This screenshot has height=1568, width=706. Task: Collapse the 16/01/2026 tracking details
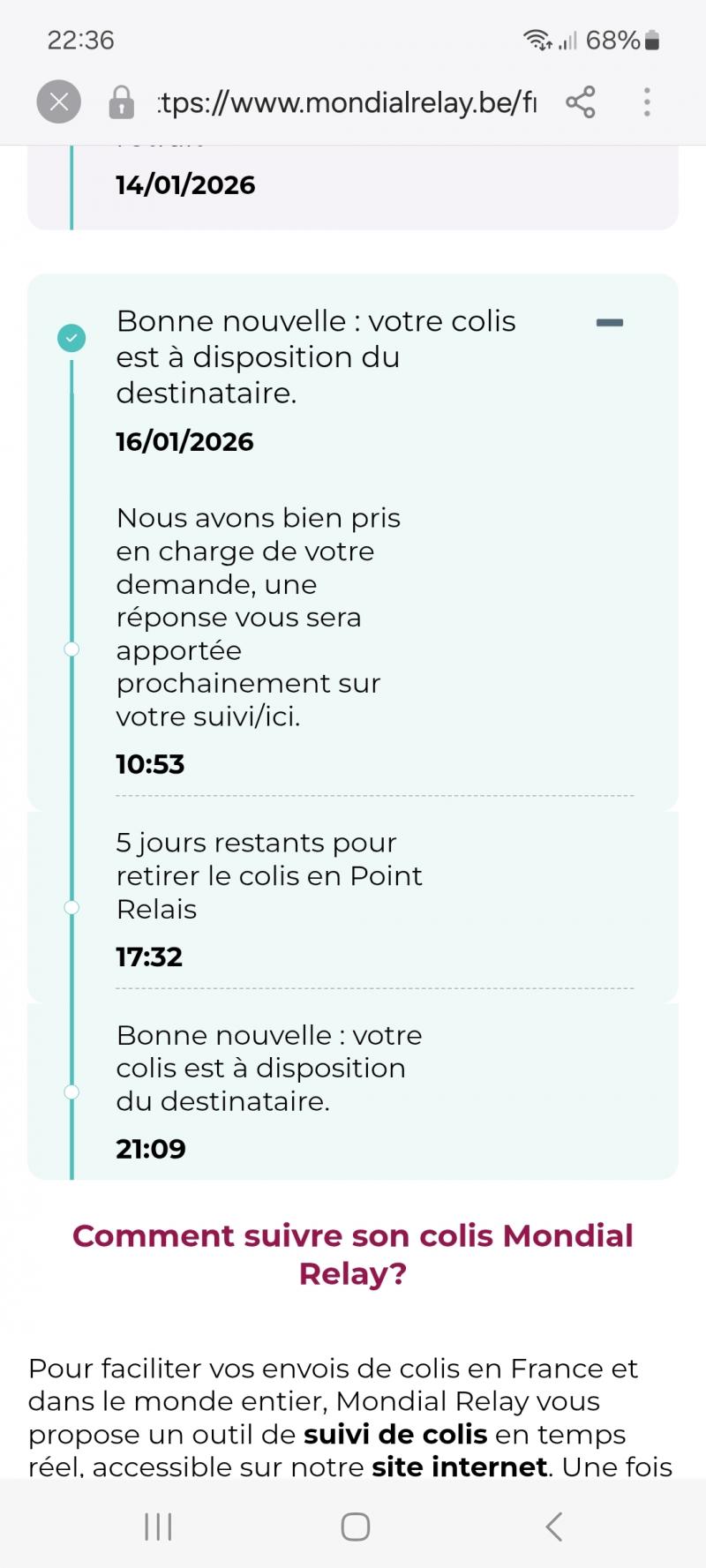(610, 323)
